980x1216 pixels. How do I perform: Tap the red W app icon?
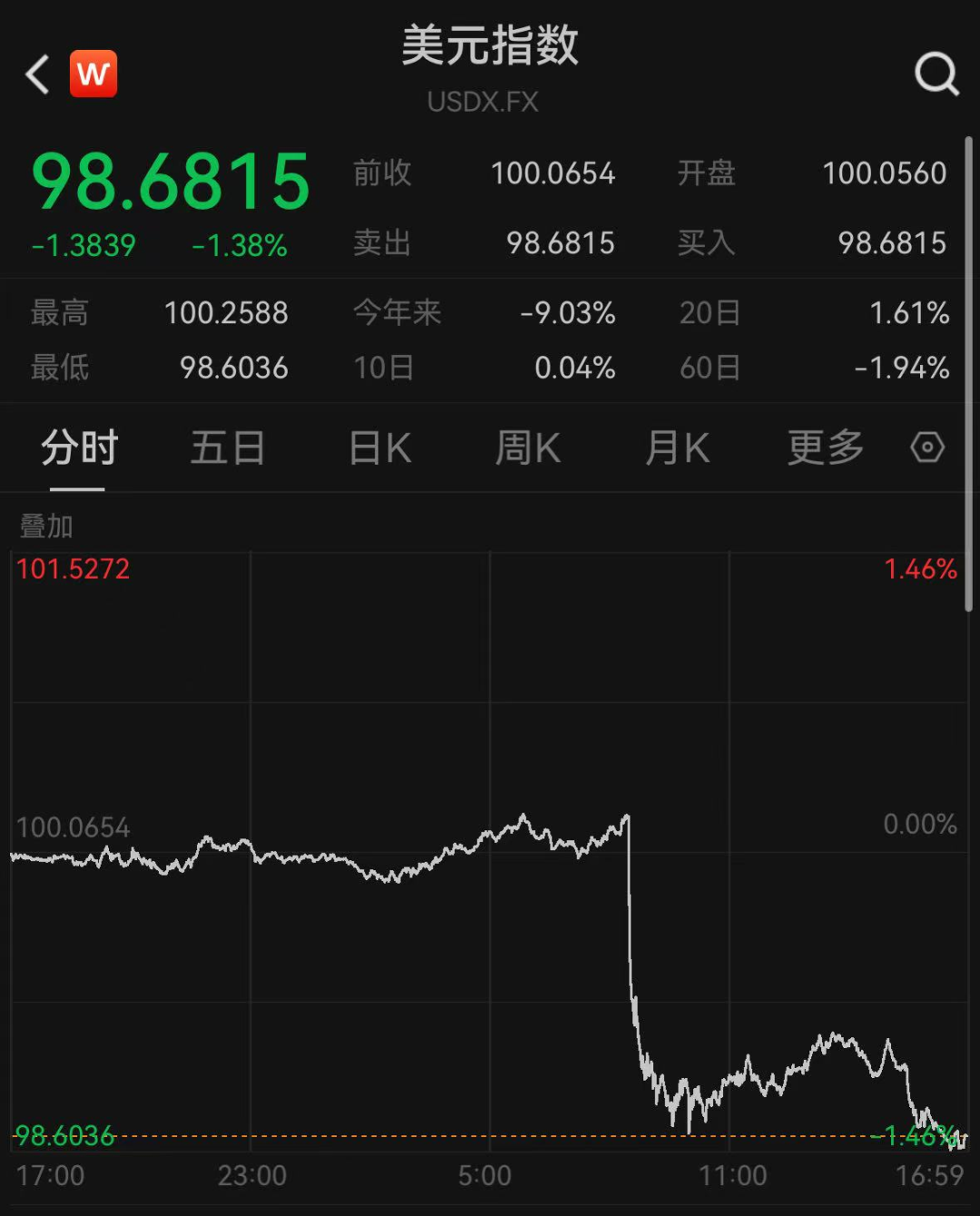pos(93,74)
